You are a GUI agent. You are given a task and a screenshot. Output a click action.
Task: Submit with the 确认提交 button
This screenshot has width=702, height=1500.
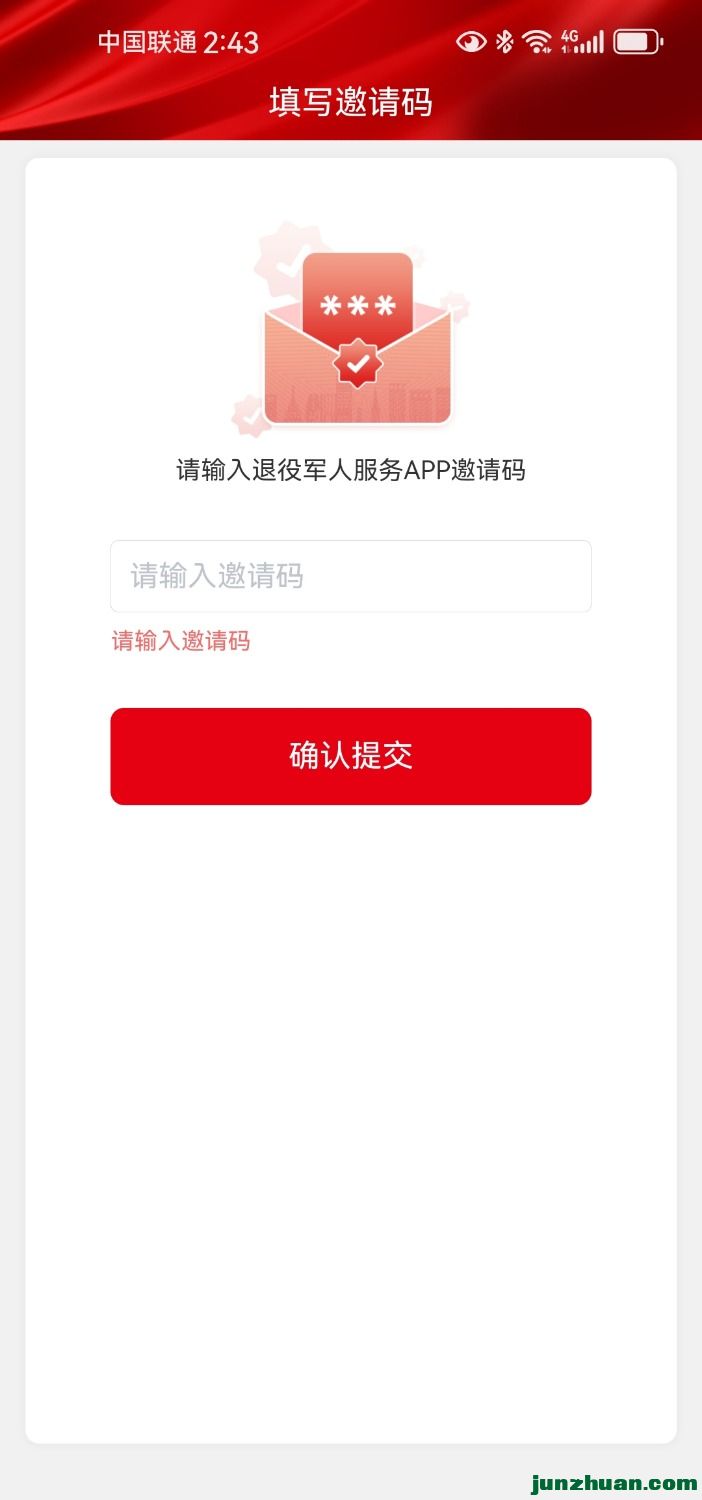[x=350, y=756]
